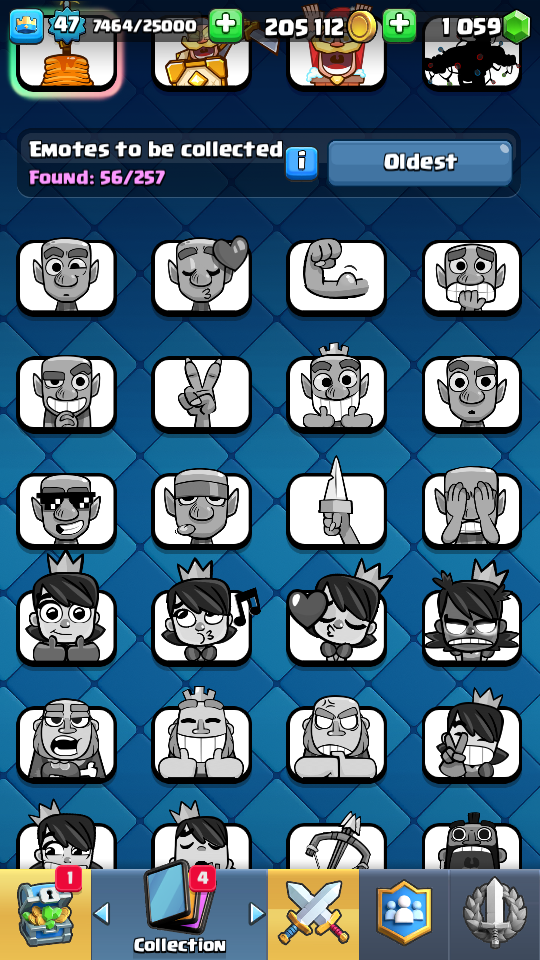Viewport: 540px width, 960px height.
Task: Open the Events sword laurel tab
Action: (x=495, y=913)
